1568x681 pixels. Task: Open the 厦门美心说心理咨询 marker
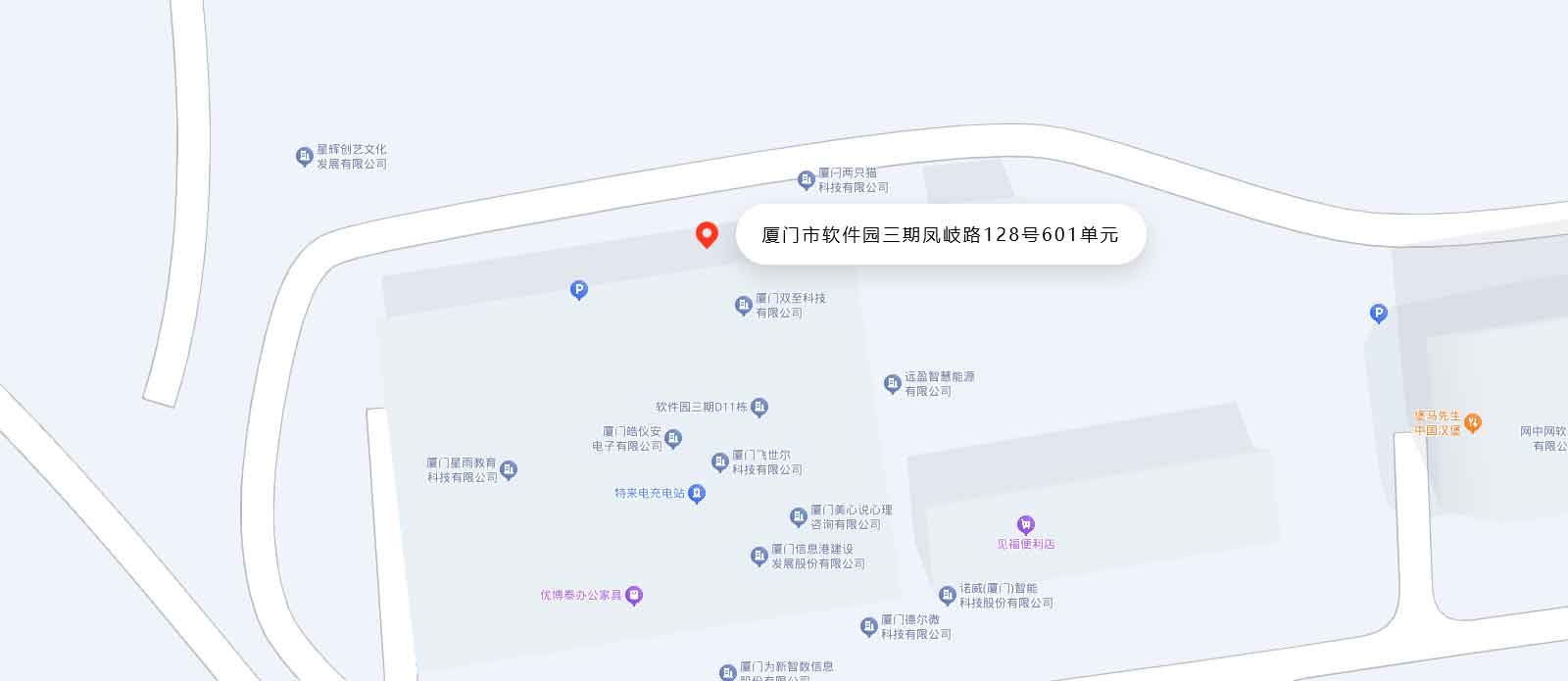click(x=798, y=516)
